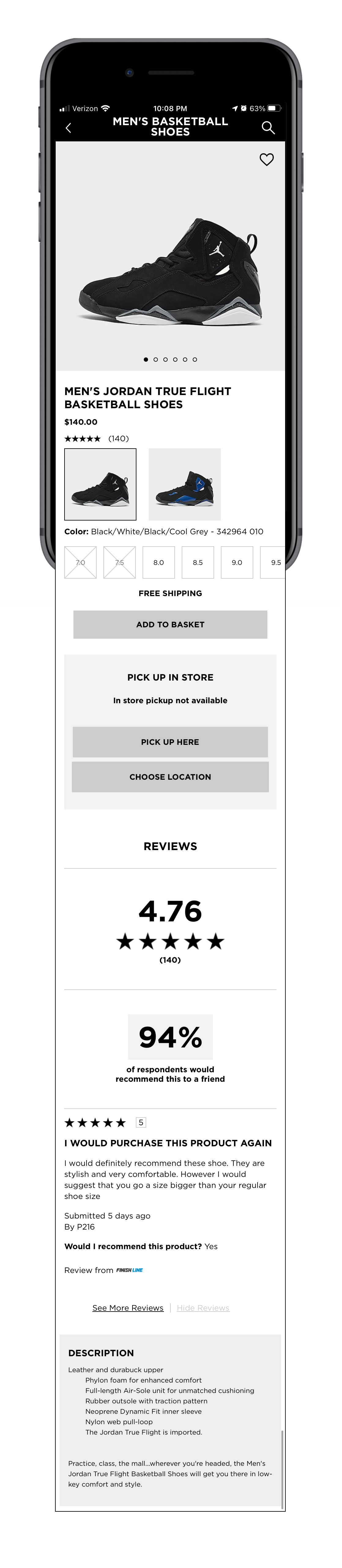Viewport: 342px width, 1568px height.
Task: Add the shoes to basket
Action: point(170,625)
